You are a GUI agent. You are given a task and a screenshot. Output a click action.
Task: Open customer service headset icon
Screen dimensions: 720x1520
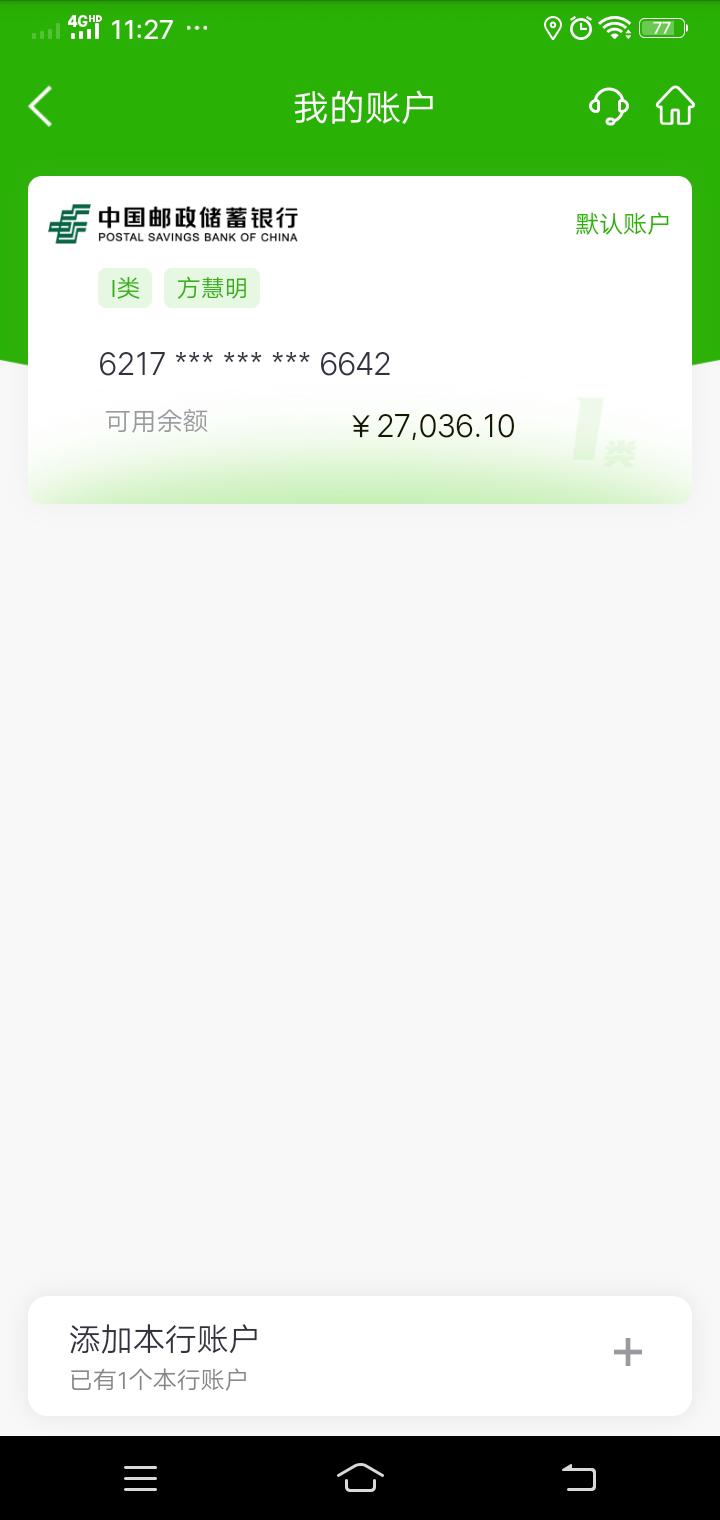click(x=609, y=106)
